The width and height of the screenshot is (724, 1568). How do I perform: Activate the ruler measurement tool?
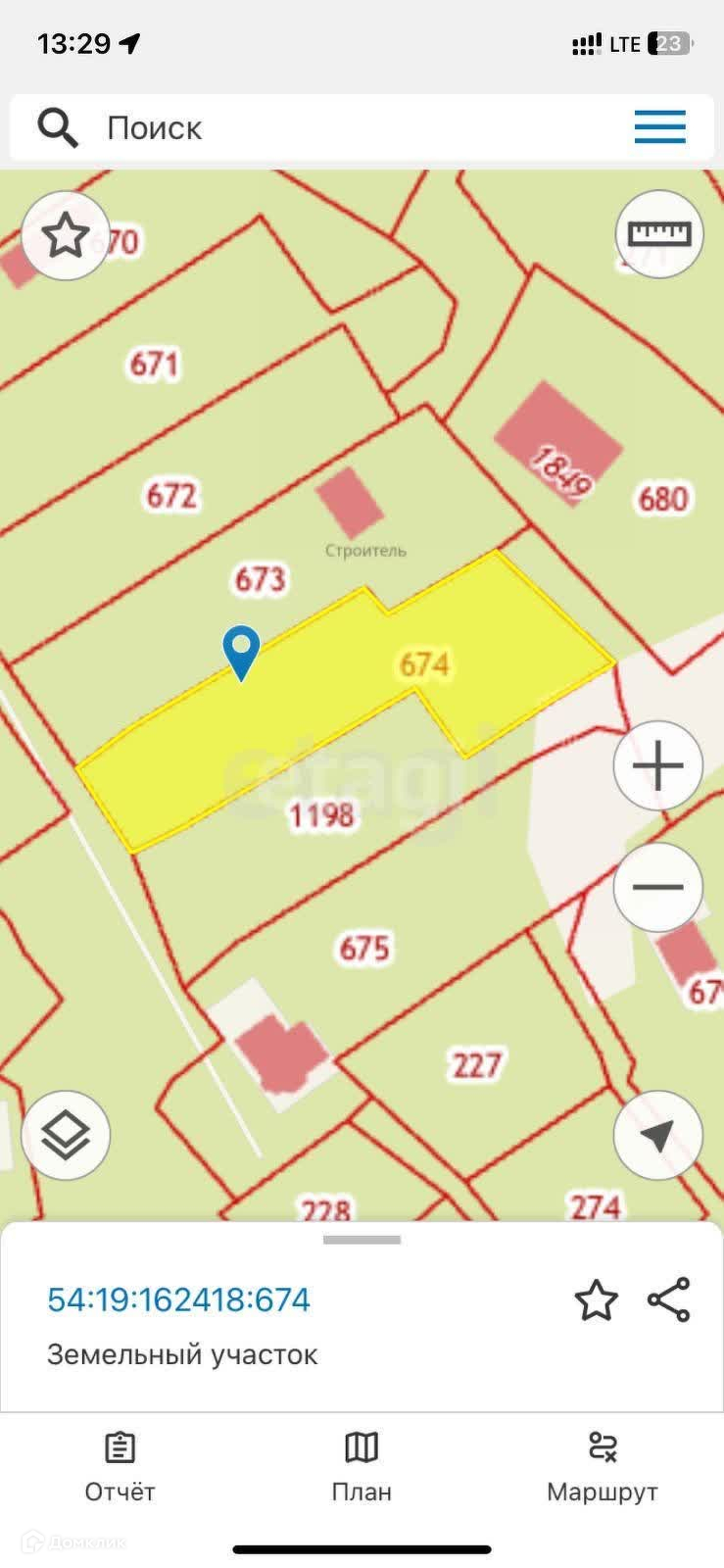coord(659,233)
